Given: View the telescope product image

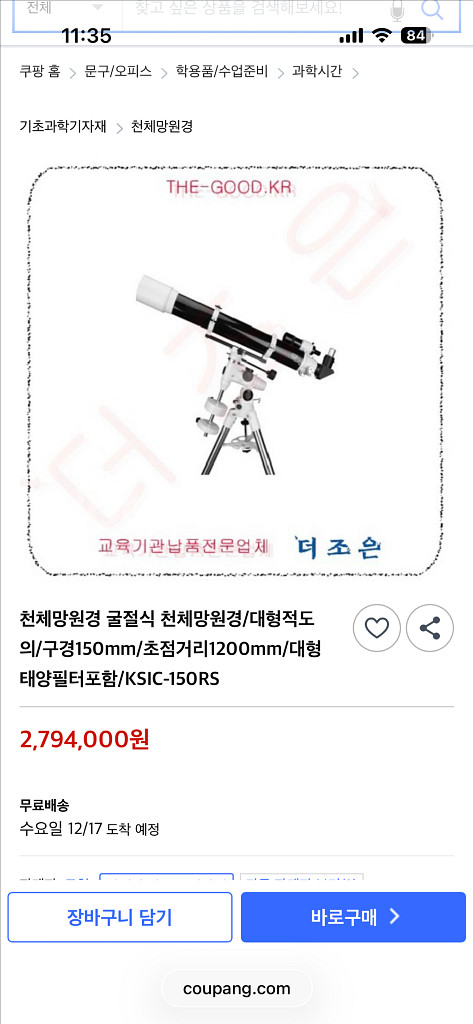Looking at the screenshot, I should tap(236, 372).
